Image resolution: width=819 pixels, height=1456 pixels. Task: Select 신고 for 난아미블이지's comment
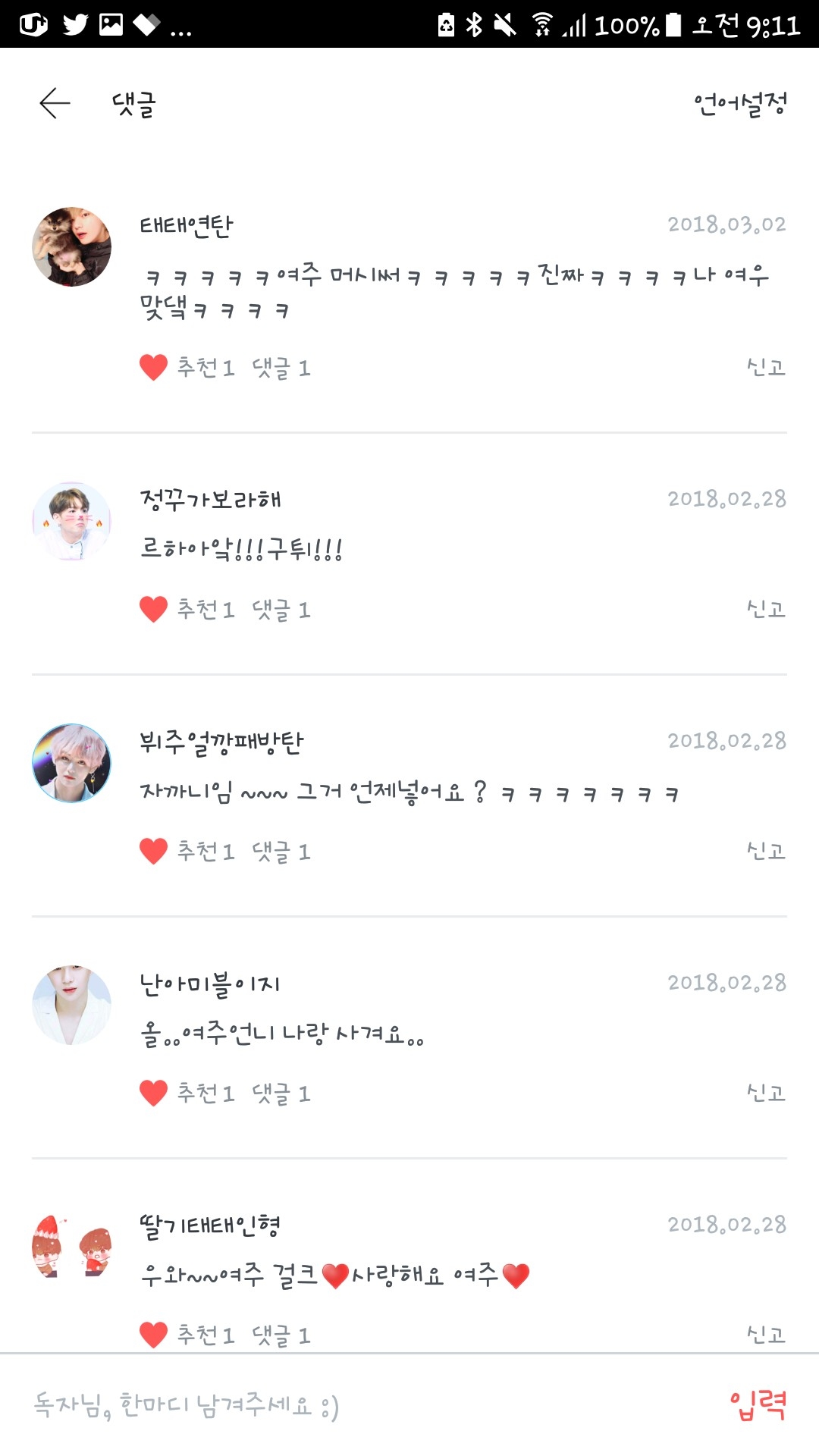click(766, 1094)
